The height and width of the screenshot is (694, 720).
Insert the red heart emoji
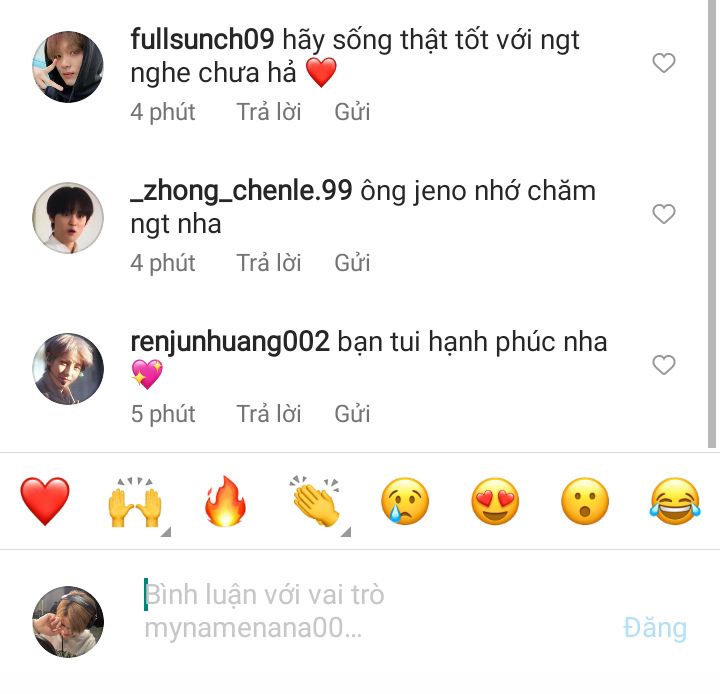pyautogui.click(x=45, y=501)
